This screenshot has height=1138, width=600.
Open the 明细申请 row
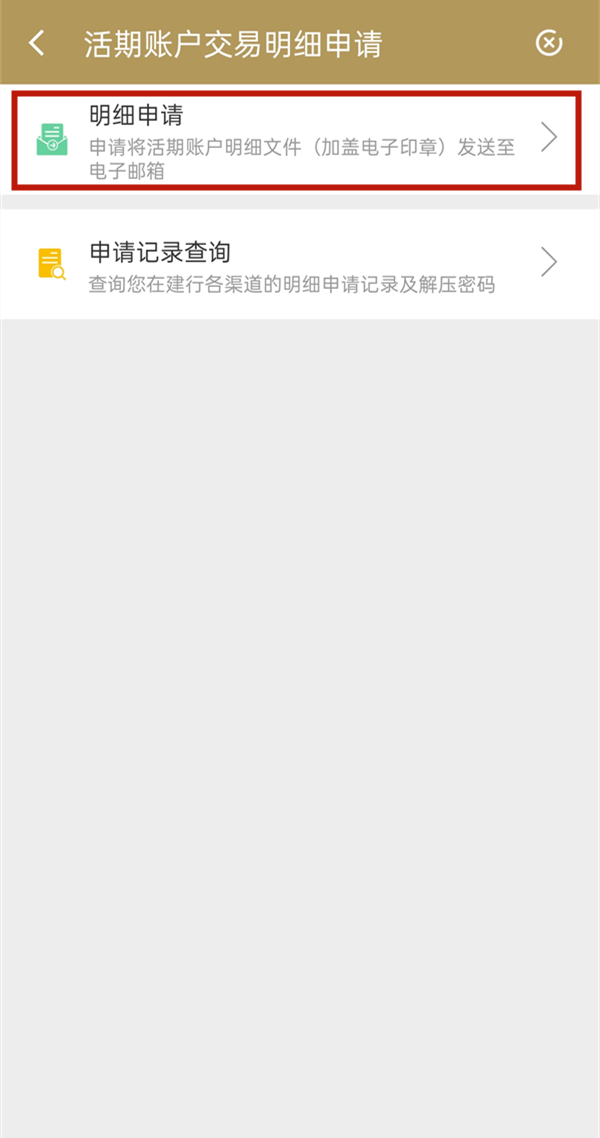click(x=296, y=139)
